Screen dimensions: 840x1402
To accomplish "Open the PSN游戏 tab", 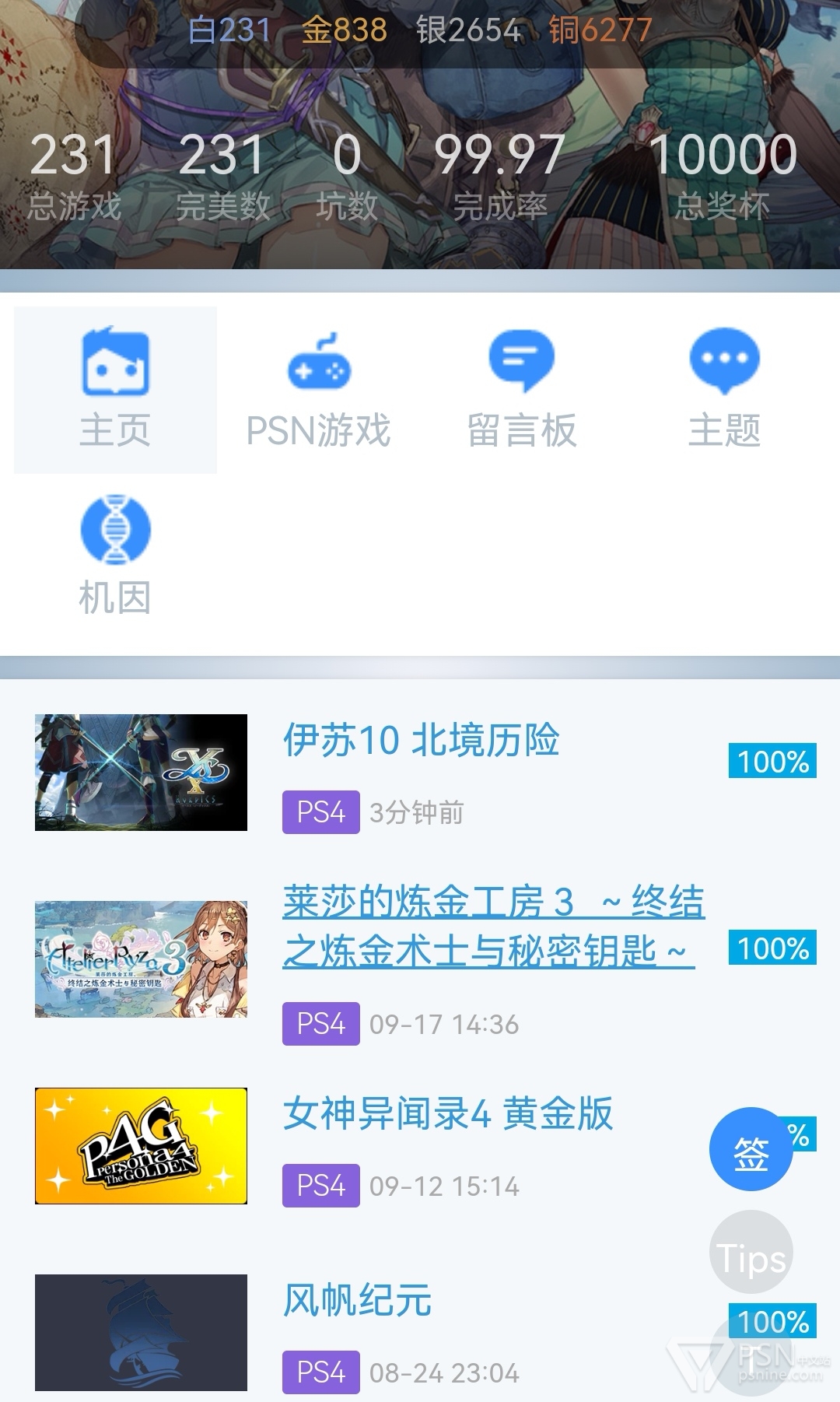I will coord(318,390).
